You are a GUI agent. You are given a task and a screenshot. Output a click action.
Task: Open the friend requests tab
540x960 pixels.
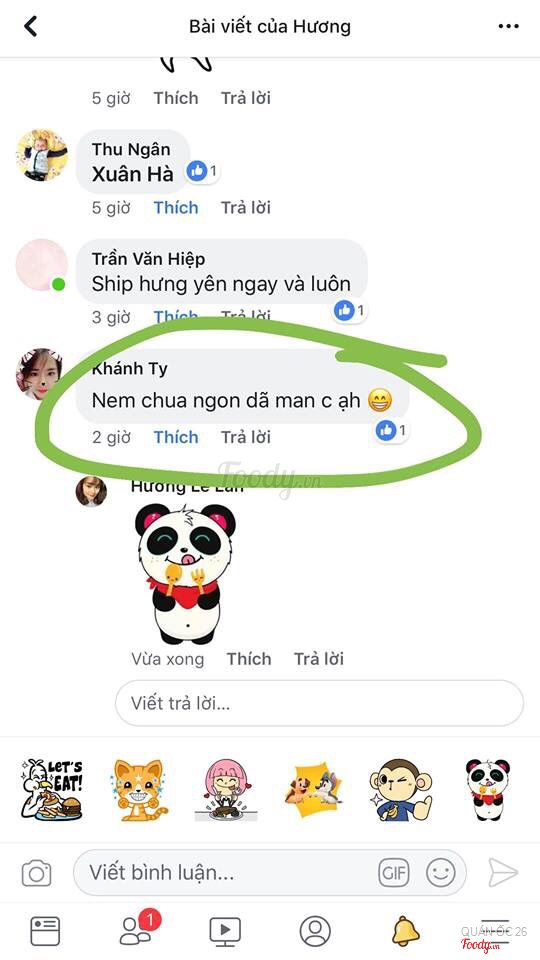(138, 929)
